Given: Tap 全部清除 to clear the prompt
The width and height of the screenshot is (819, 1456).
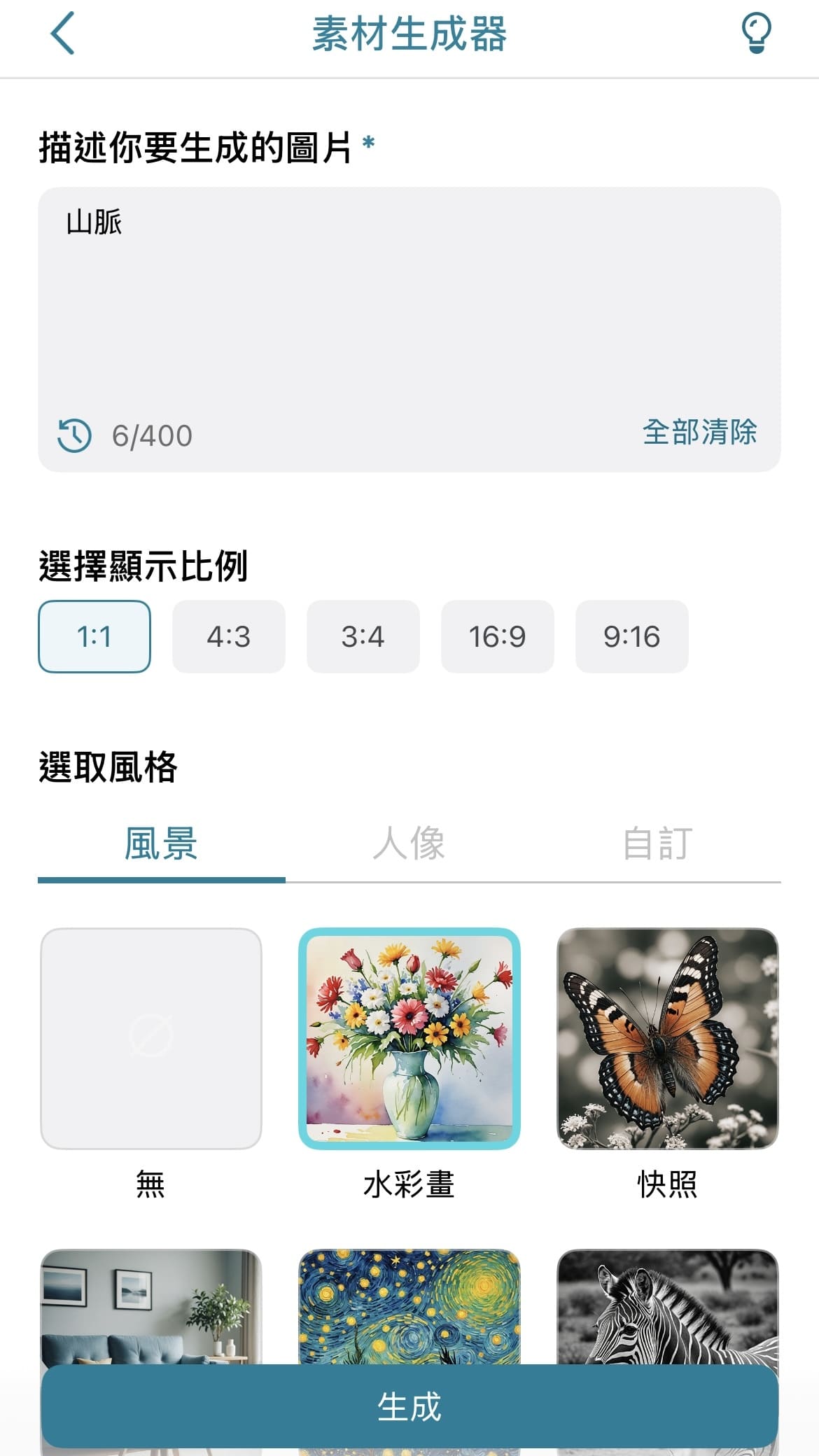Looking at the screenshot, I should [701, 434].
